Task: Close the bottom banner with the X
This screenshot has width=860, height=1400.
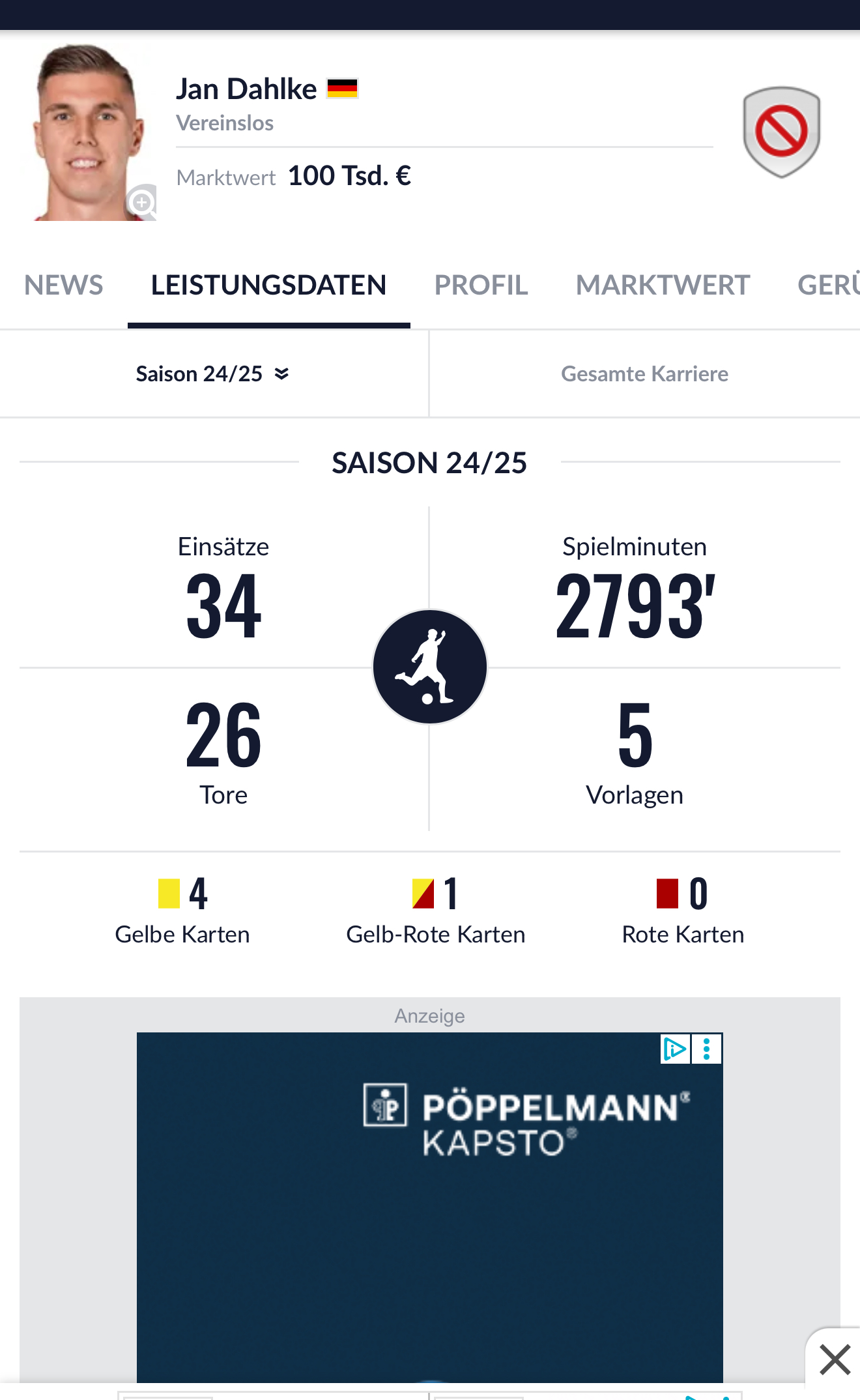Action: click(x=835, y=1360)
